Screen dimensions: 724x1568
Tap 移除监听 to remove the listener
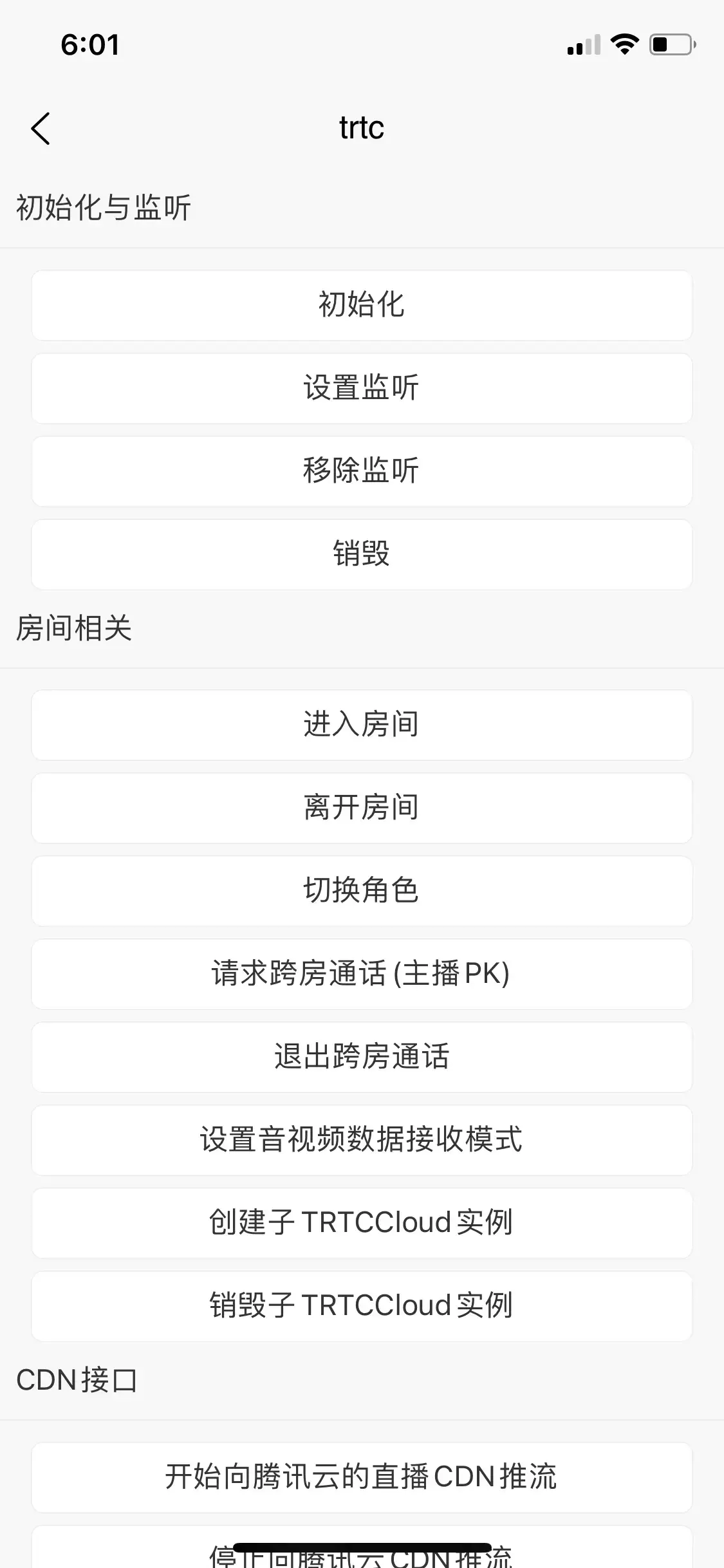[x=362, y=471]
